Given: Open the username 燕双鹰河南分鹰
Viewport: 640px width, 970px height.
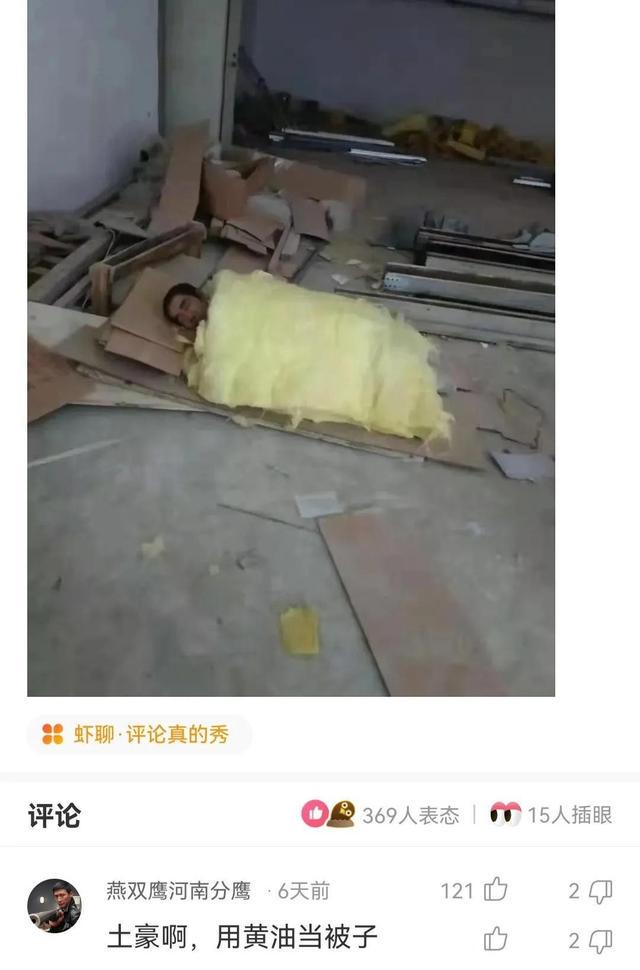Looking at the screenshot, I should 178,890.
